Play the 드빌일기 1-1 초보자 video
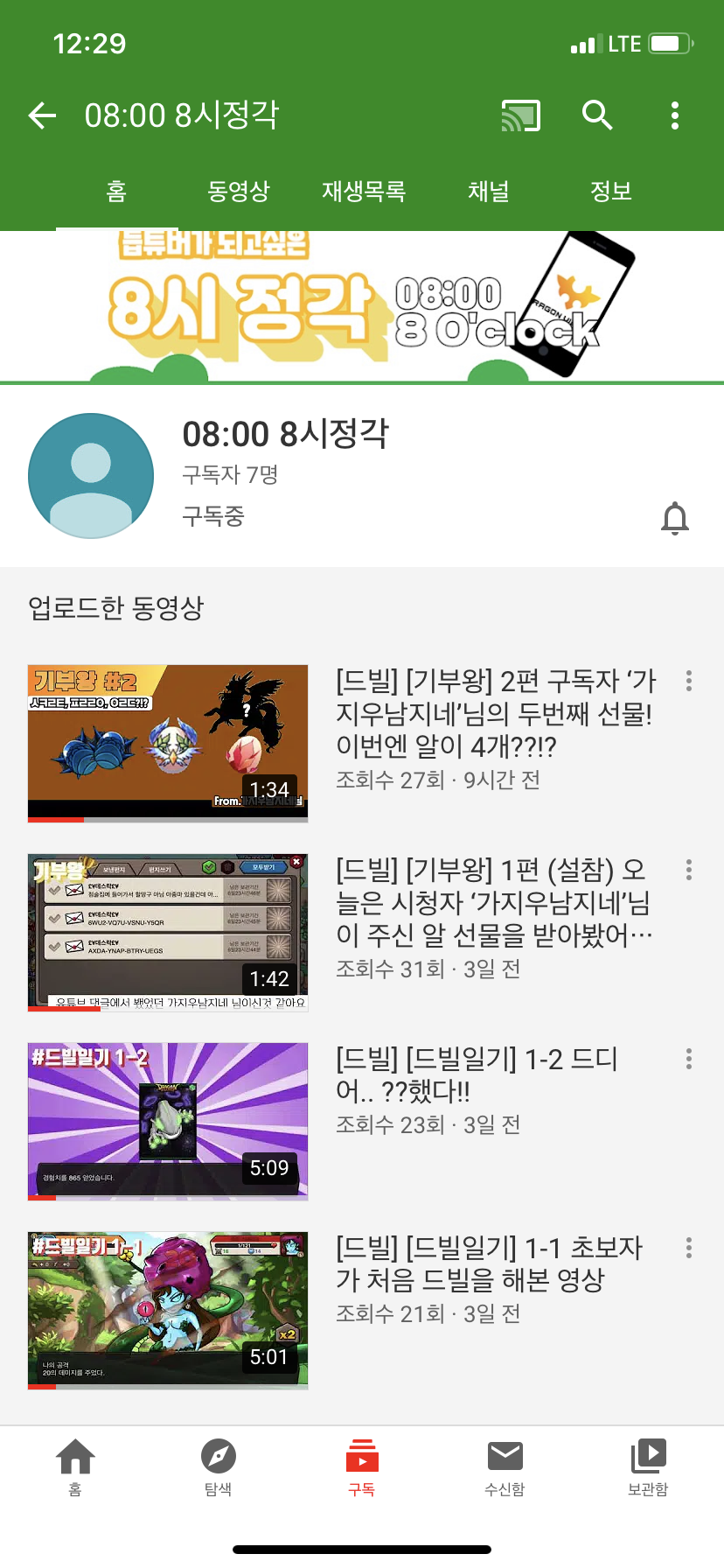 point(168,1311)
